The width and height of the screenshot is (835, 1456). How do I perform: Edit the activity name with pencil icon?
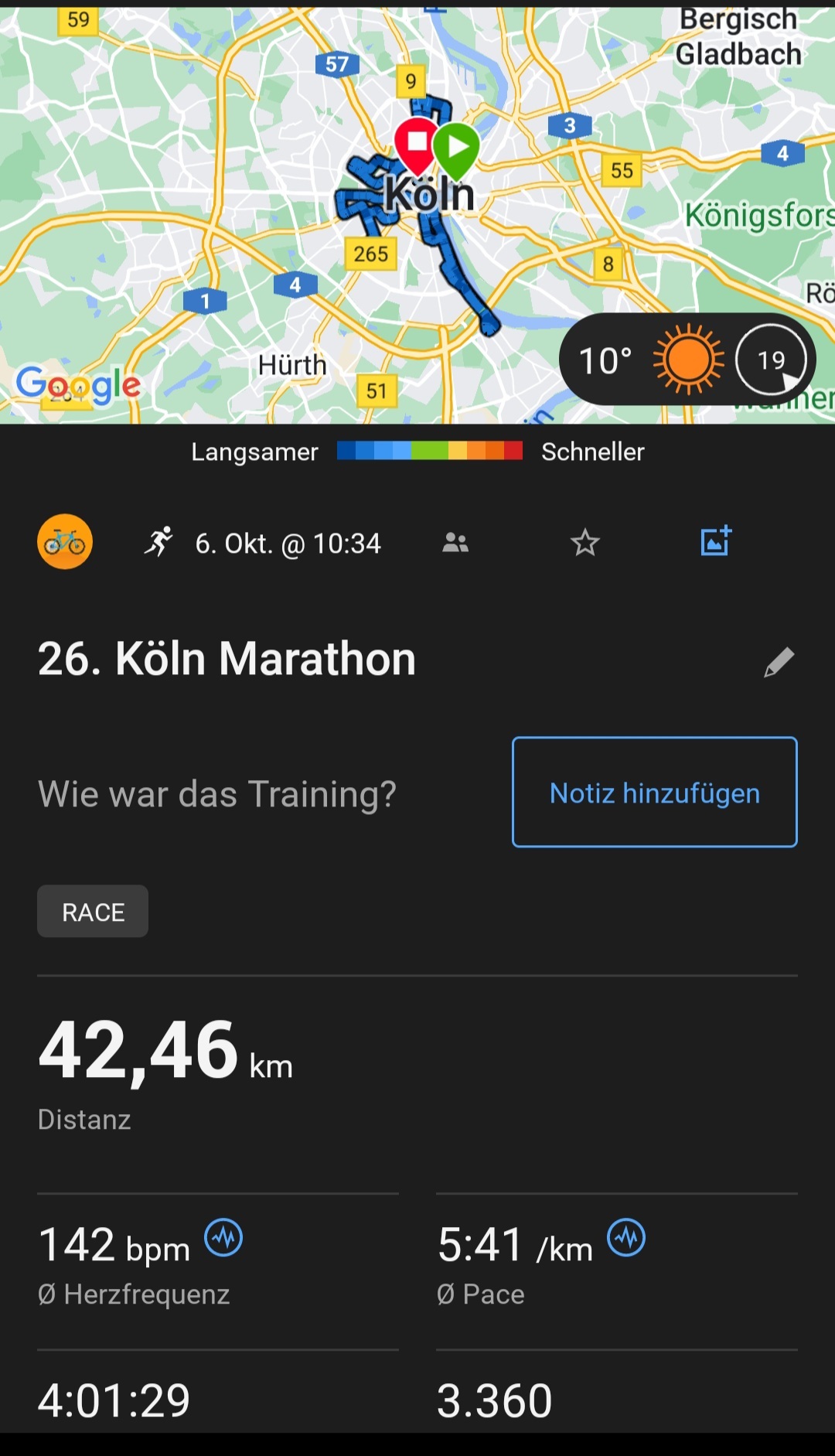pos(779,662)
